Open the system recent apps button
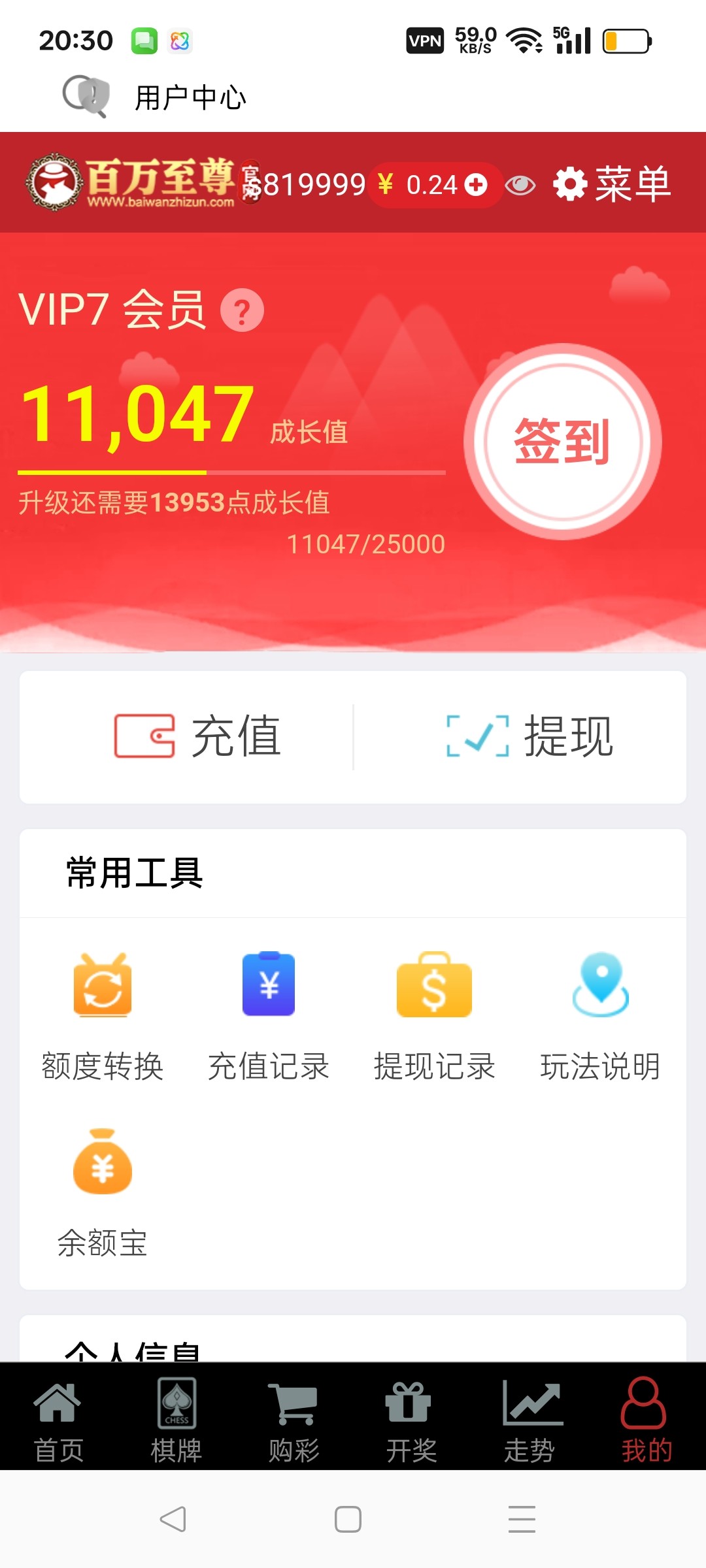The height and width of the screenshot is (1568, 706). click(522, 1519)
